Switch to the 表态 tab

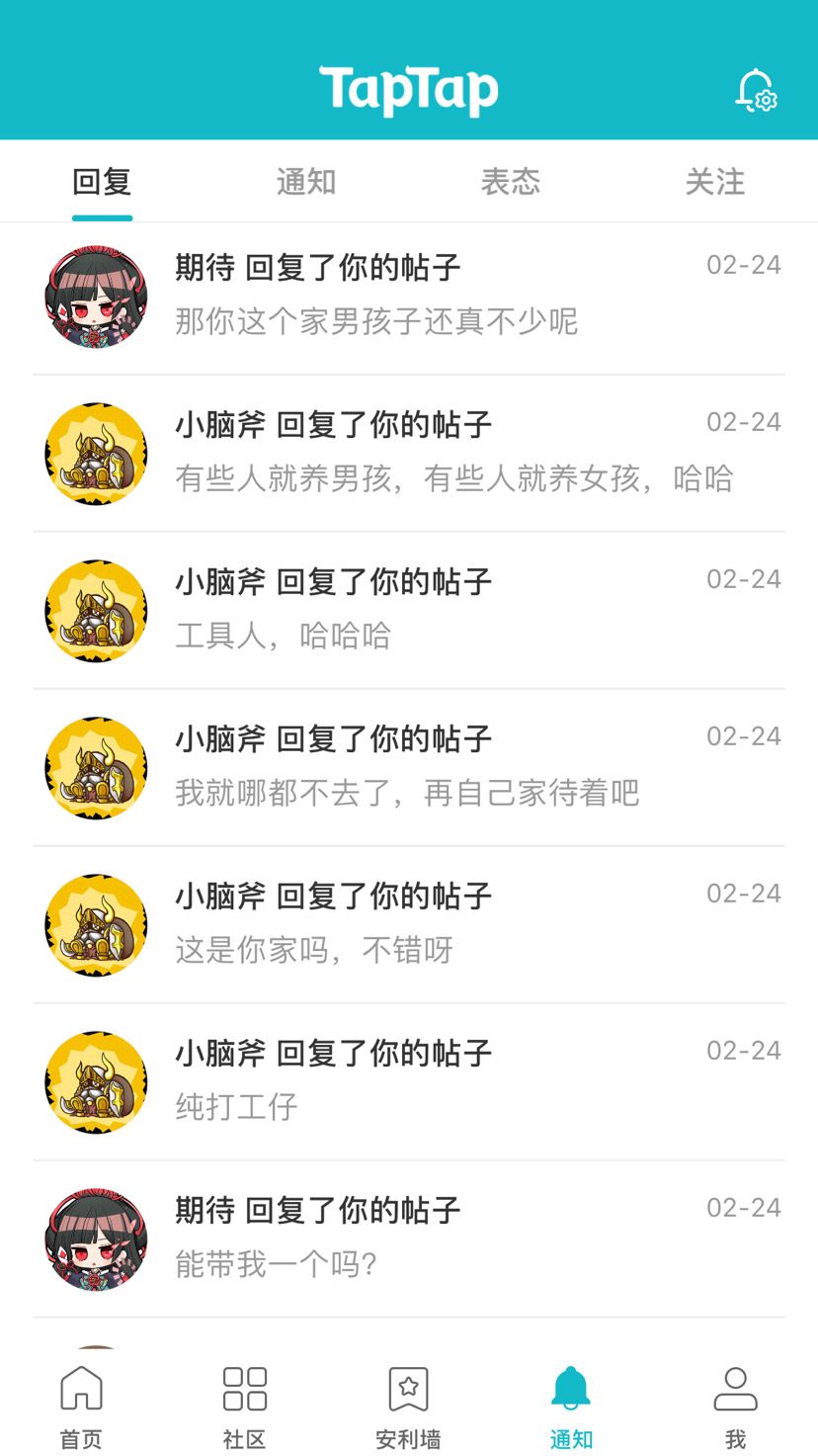pyautogui.click(x=511, y=182)
